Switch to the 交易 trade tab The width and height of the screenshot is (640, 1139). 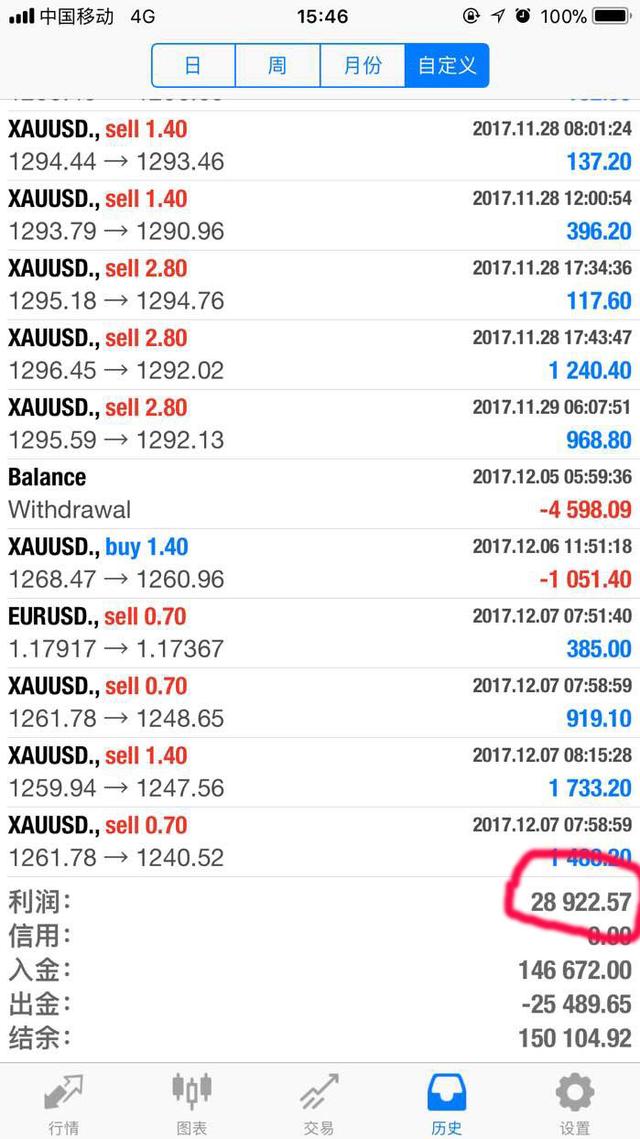click(x=320, y=1102)
